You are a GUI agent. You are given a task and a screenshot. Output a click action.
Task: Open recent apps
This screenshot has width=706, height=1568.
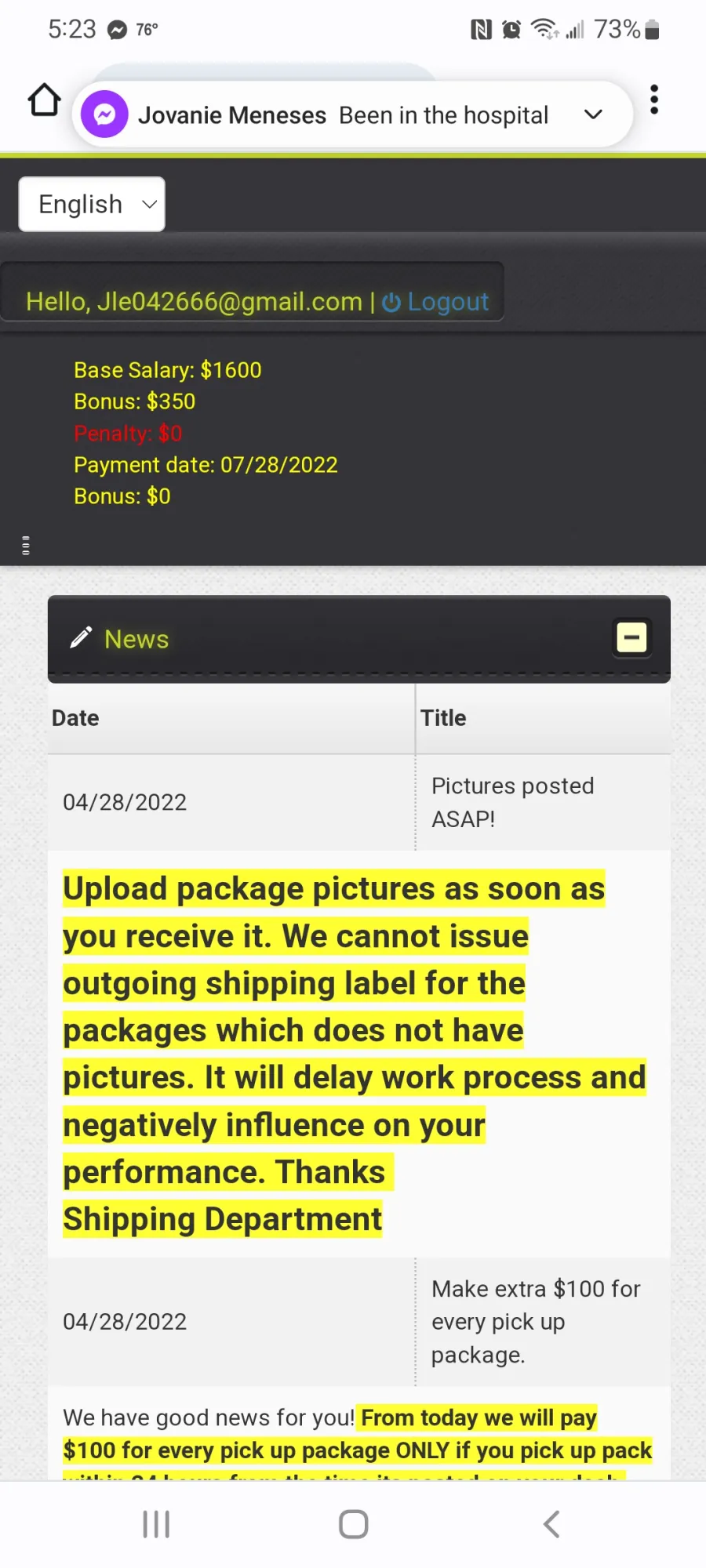click(156, 1524)
